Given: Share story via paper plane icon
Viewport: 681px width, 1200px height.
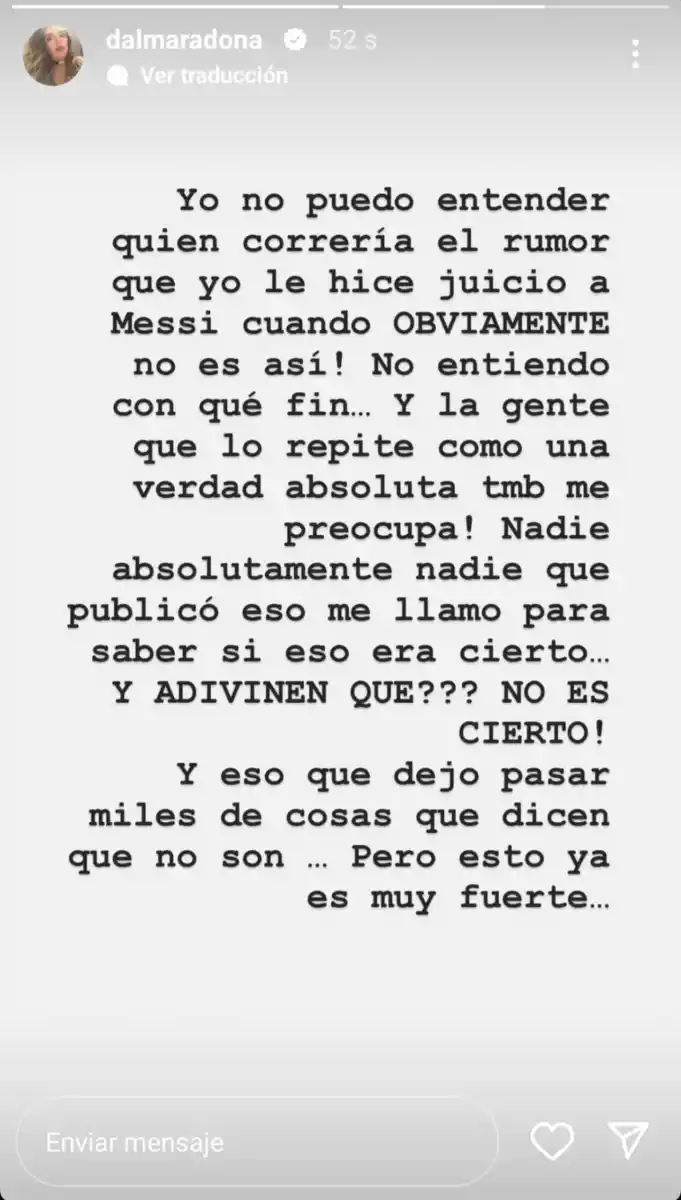Looking at the screenshot, I should click(x=628, y=1141).
